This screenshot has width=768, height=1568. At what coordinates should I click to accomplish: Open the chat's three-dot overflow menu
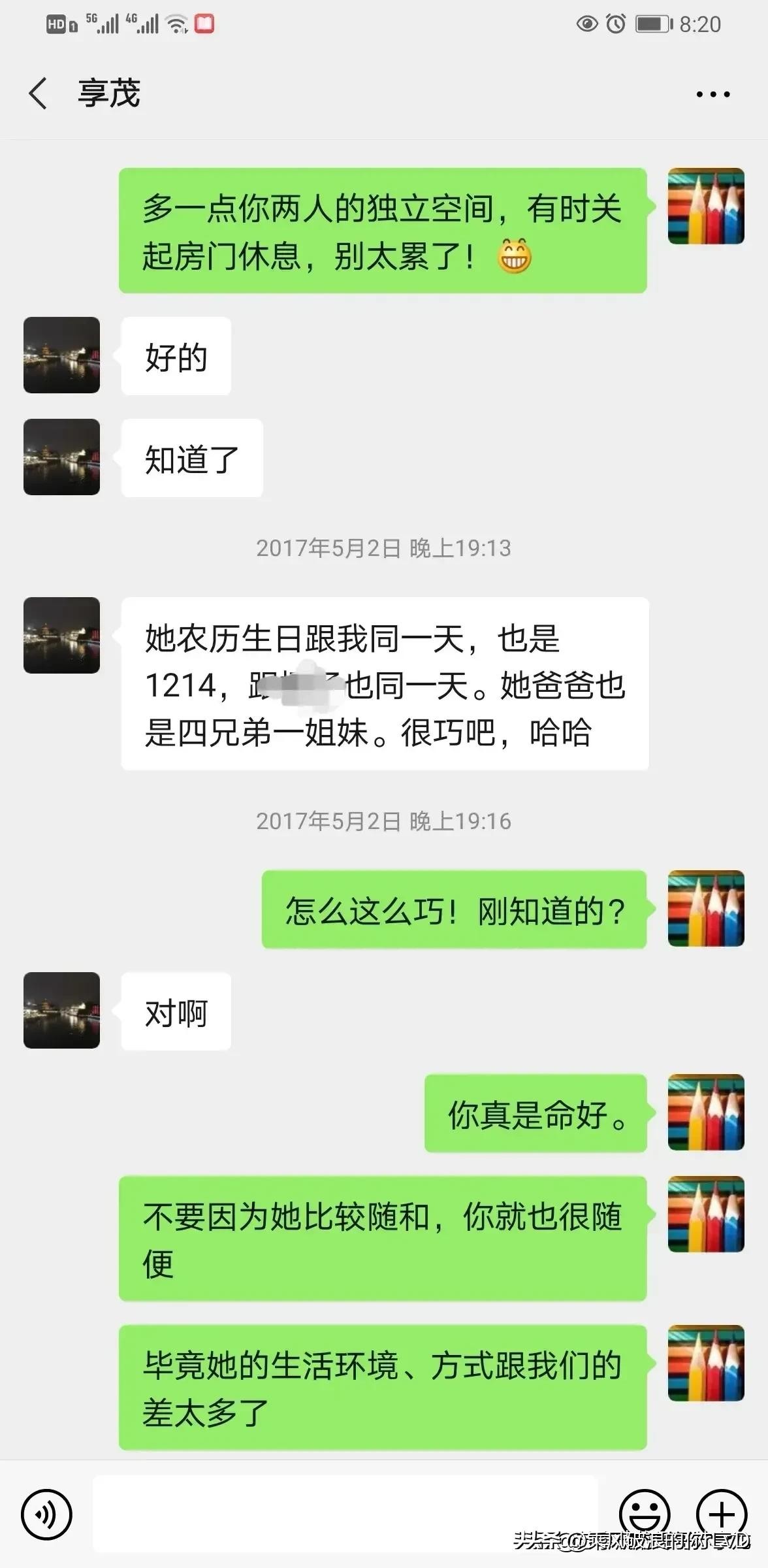coord(712,95)
